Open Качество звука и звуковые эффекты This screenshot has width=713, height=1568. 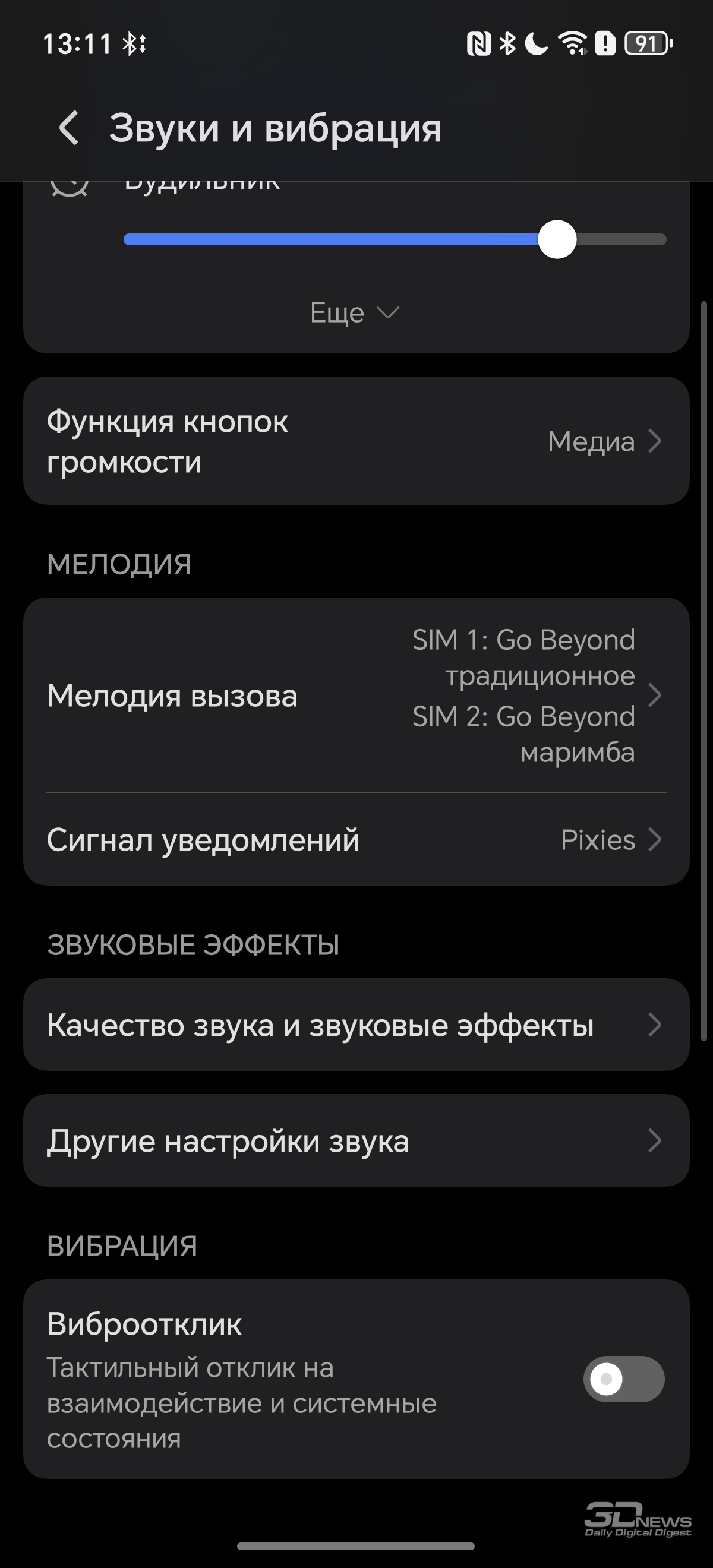tap(355, 1025)
